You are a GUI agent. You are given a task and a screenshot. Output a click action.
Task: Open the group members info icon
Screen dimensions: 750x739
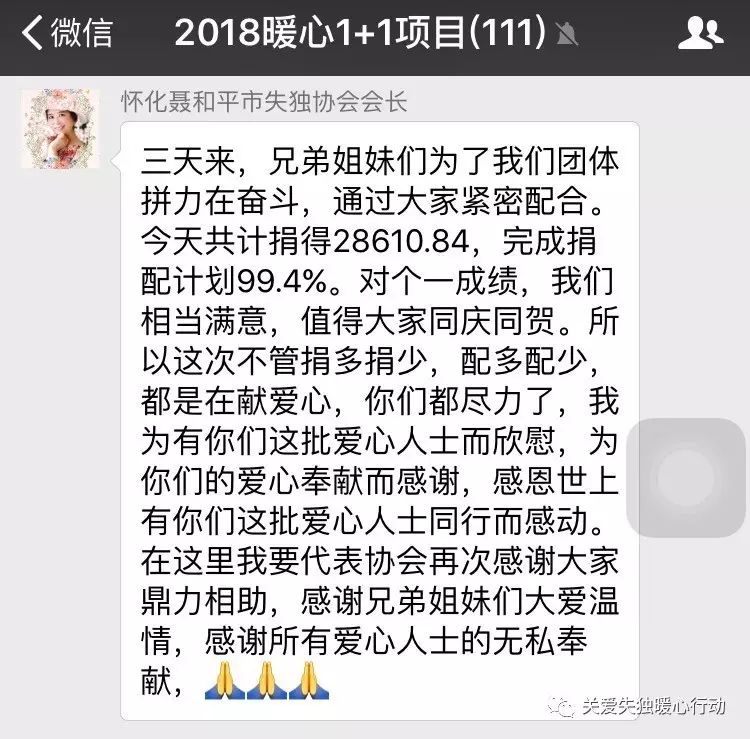pos(700,34)
